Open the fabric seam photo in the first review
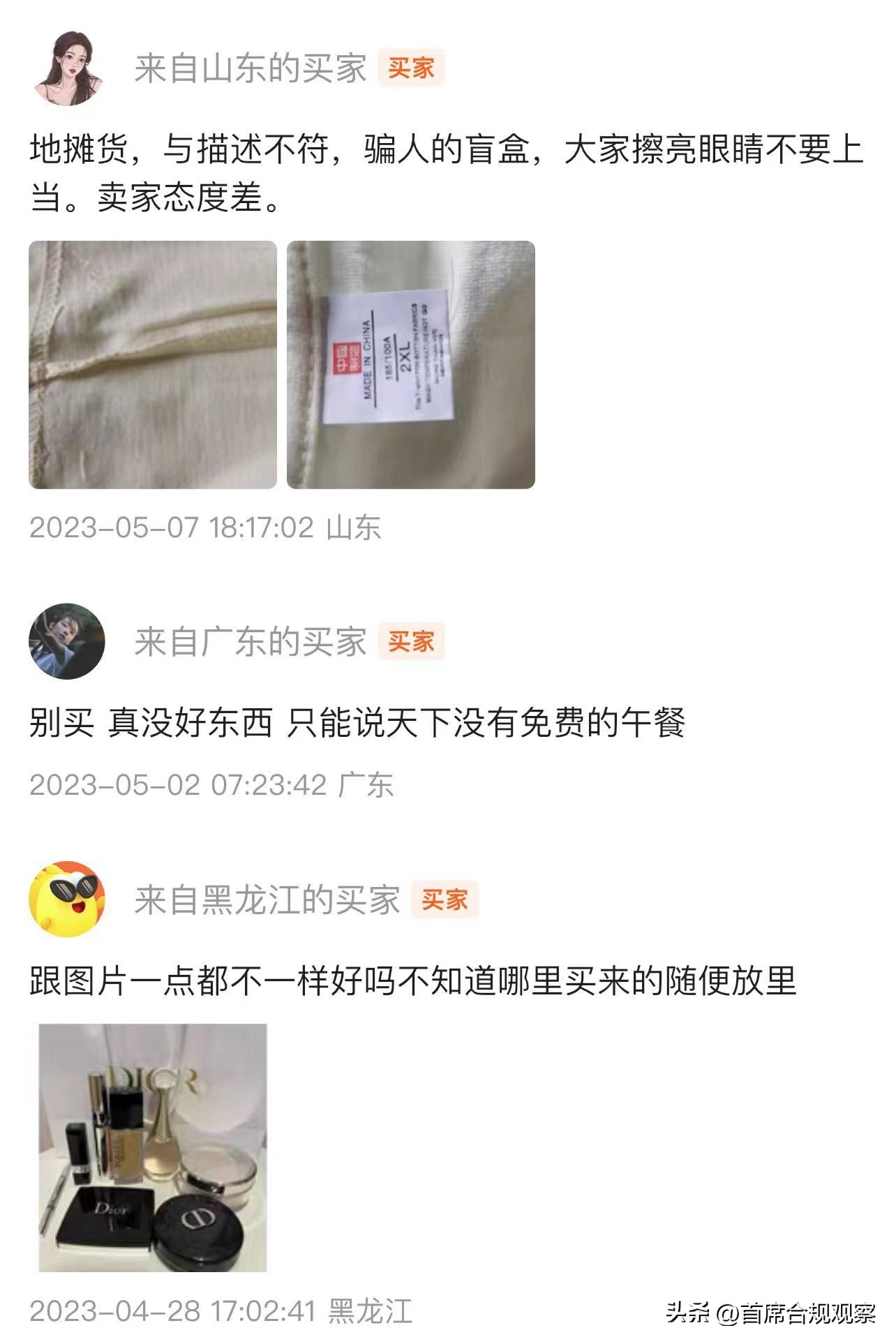The image size is (896, 1344). (x=152, y=364)
